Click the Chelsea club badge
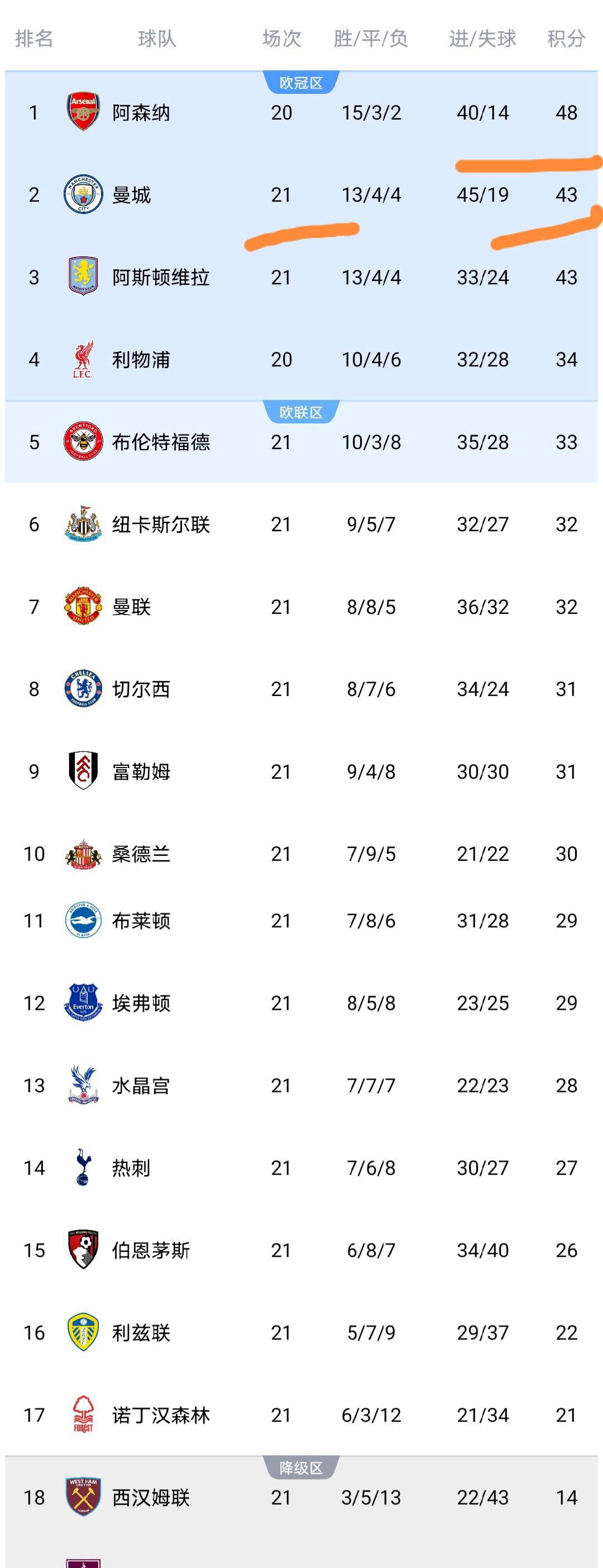The height and width of the screenshot is (1568, 603). 83,688
